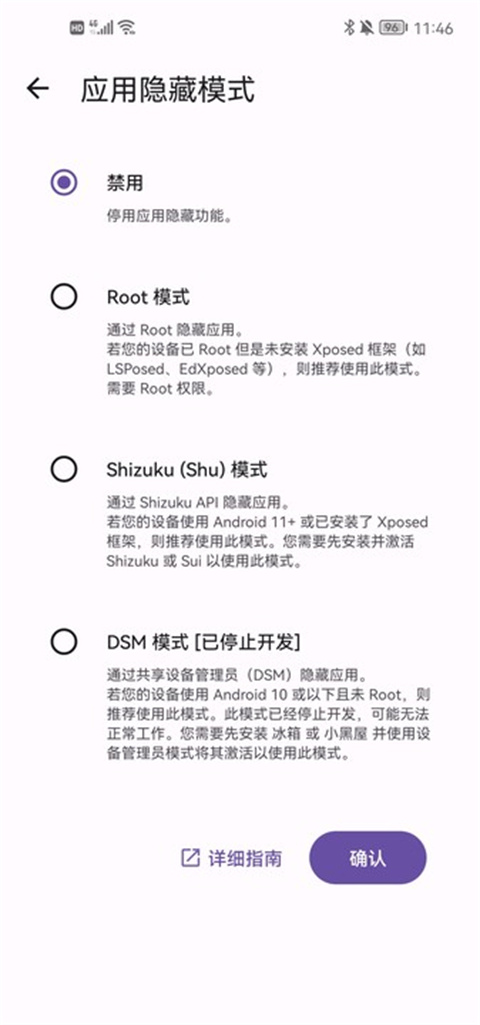Open the 详细指南 link
Viewport: 480px width, 1025px height.
coord(231,858)
